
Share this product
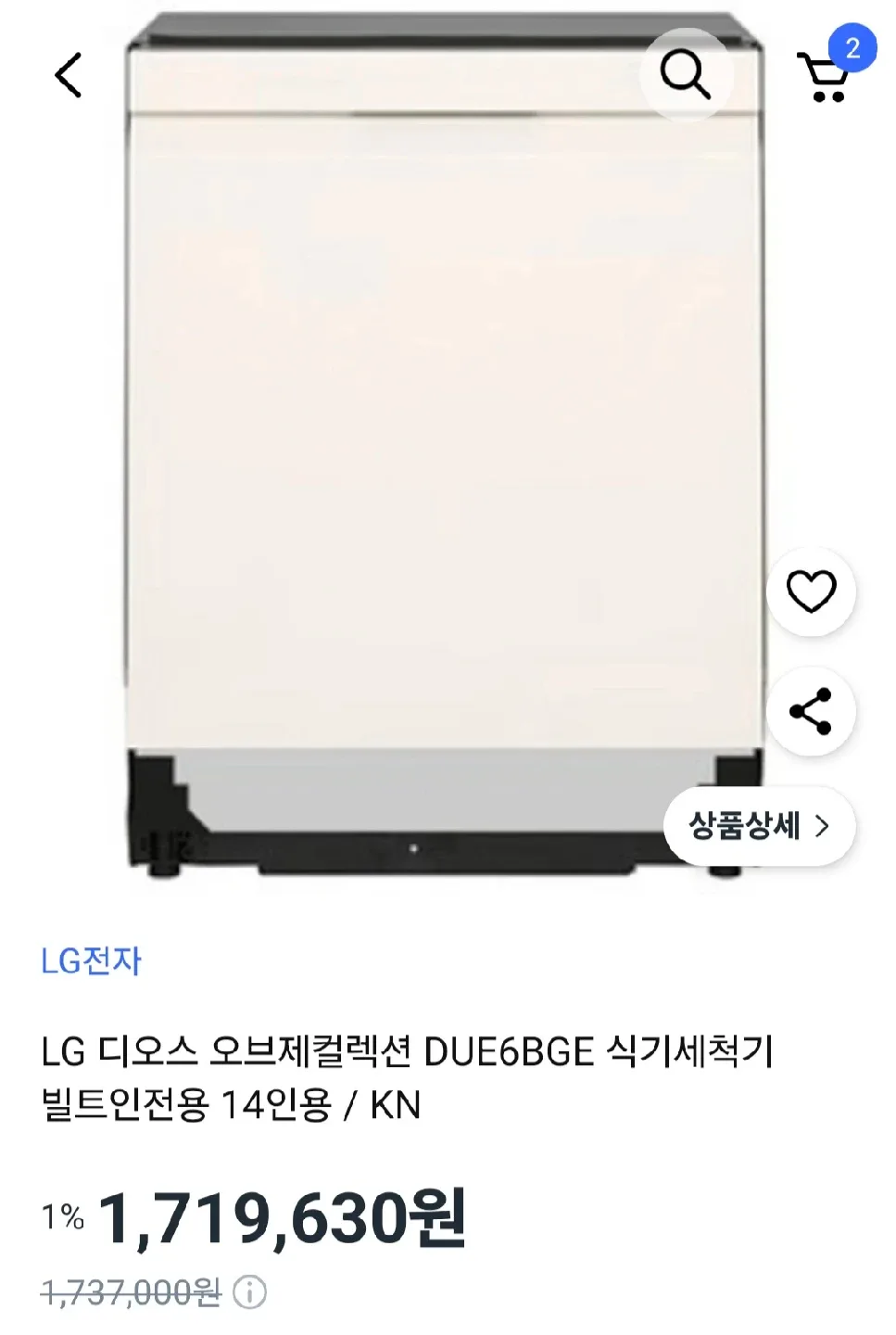[x=811, y=712]
